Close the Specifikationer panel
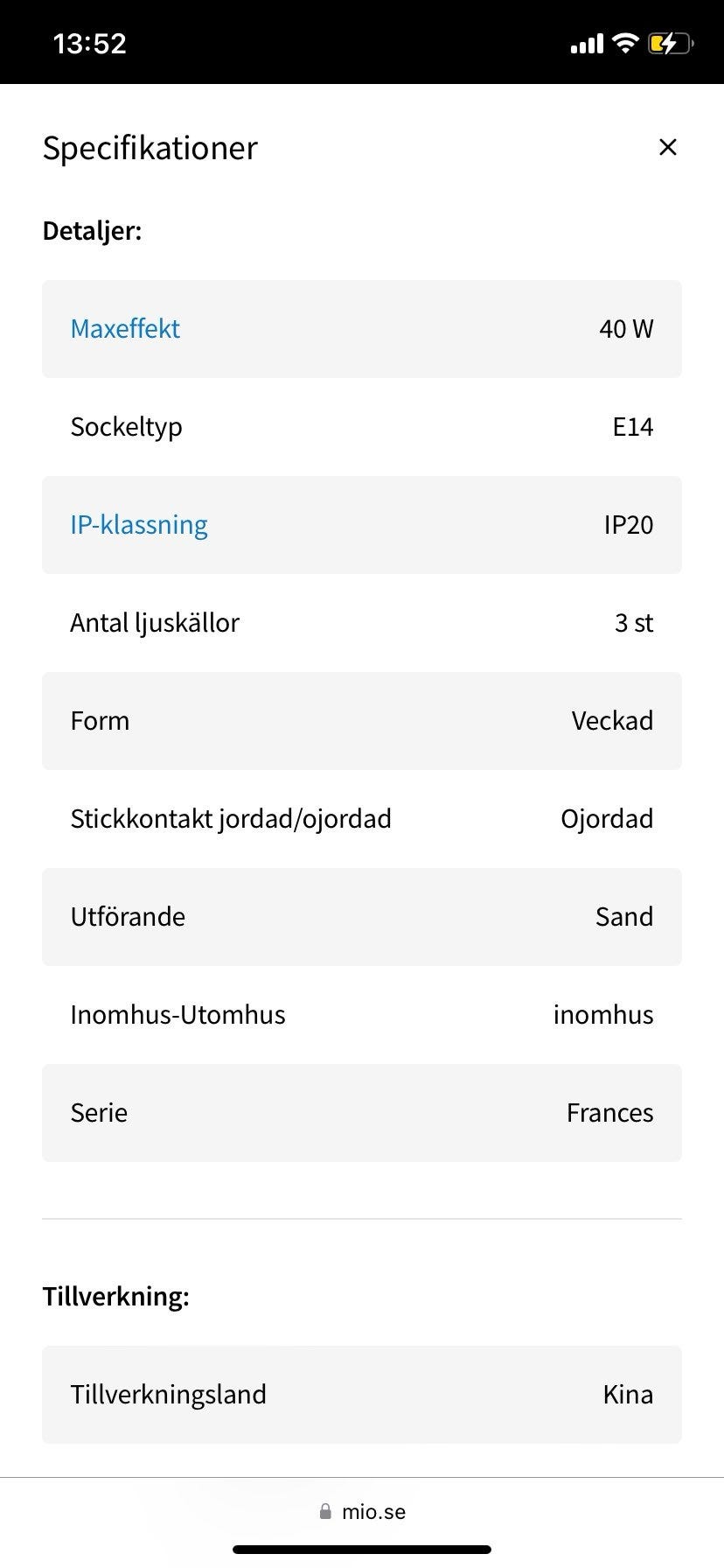The width and height of the screenshot is (724, 1568). click(668, 147)
